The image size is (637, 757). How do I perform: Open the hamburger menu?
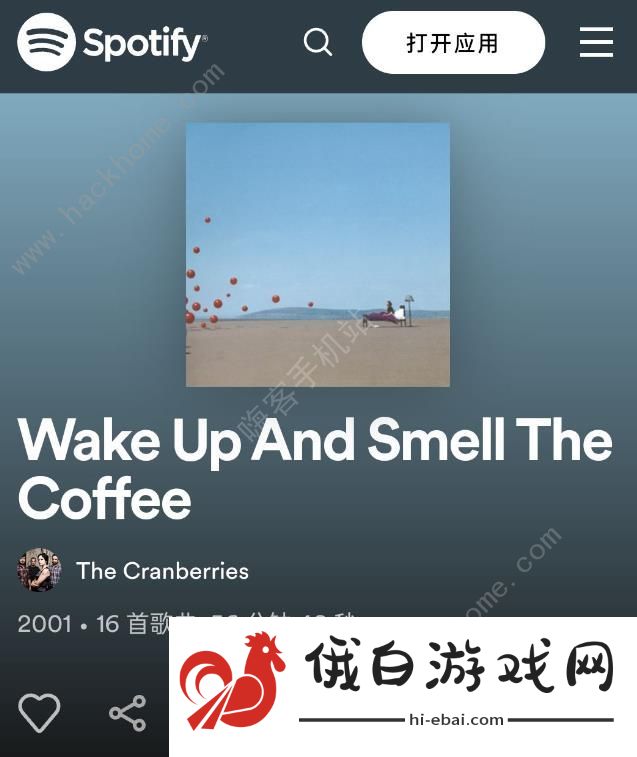point(596,42)
